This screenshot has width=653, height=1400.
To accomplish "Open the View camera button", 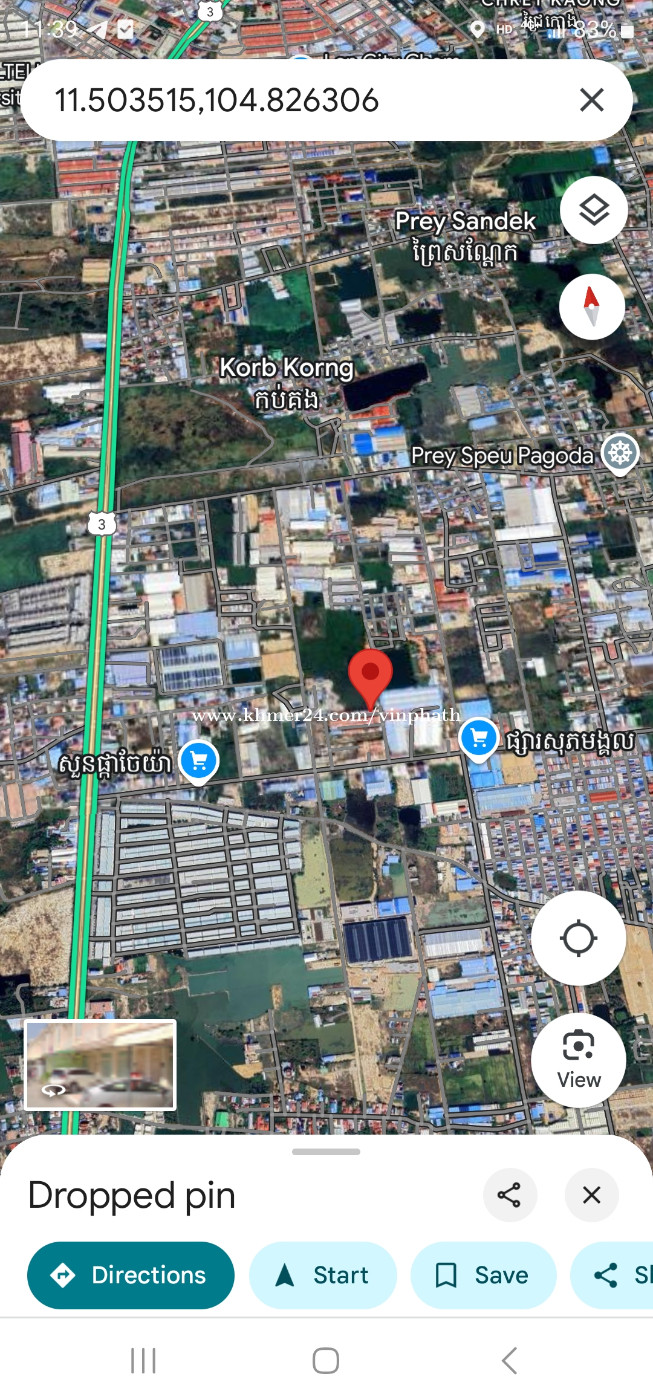I will pyautogui.click(x=578, y=1059).
